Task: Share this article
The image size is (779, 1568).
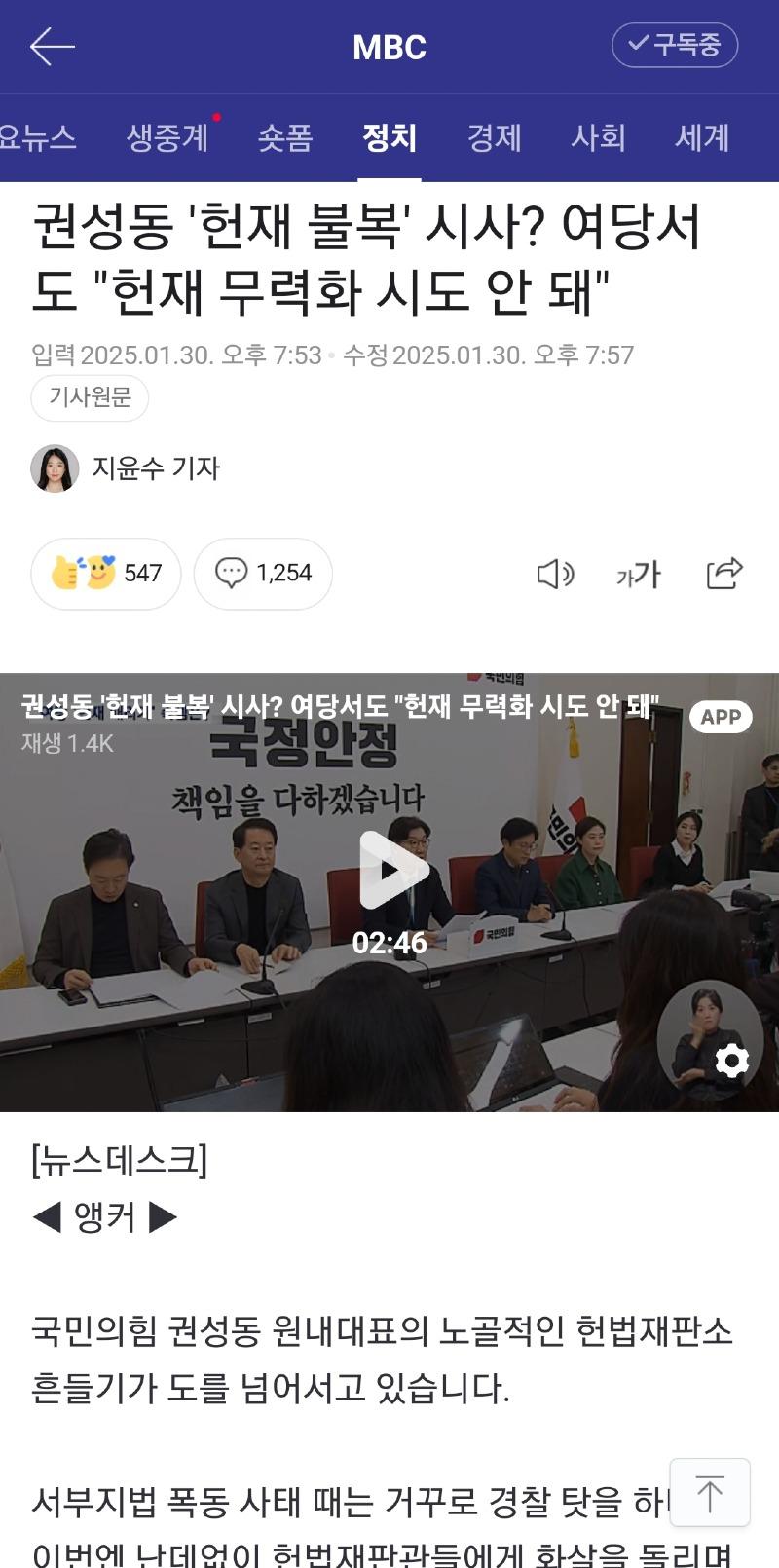Action: pyautogui.click(x=724, y=574)
